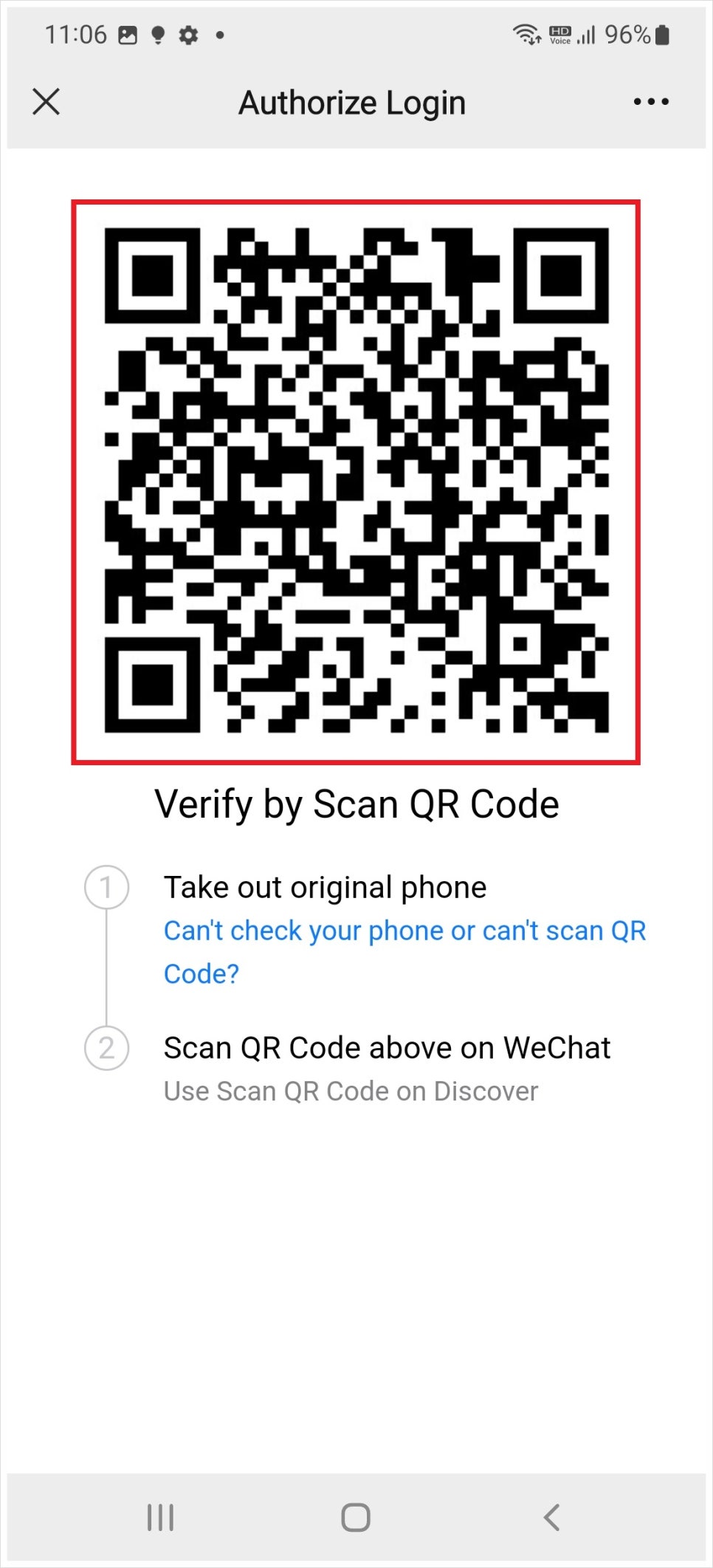713x1568 pixels.
Task: Close the Authorize Login page
Action: (x=46, y=102)
